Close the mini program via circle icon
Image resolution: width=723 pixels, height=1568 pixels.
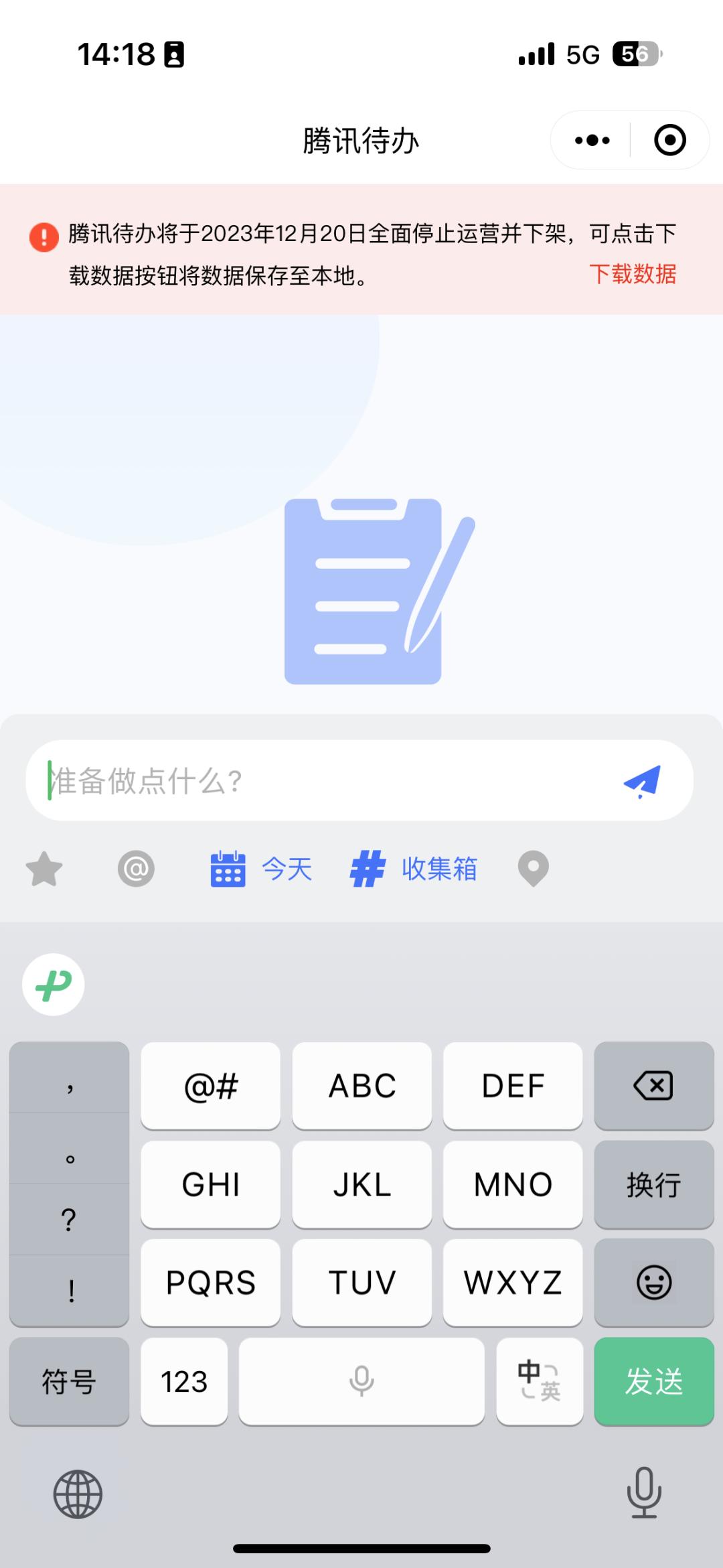click(x=669, y=141)
